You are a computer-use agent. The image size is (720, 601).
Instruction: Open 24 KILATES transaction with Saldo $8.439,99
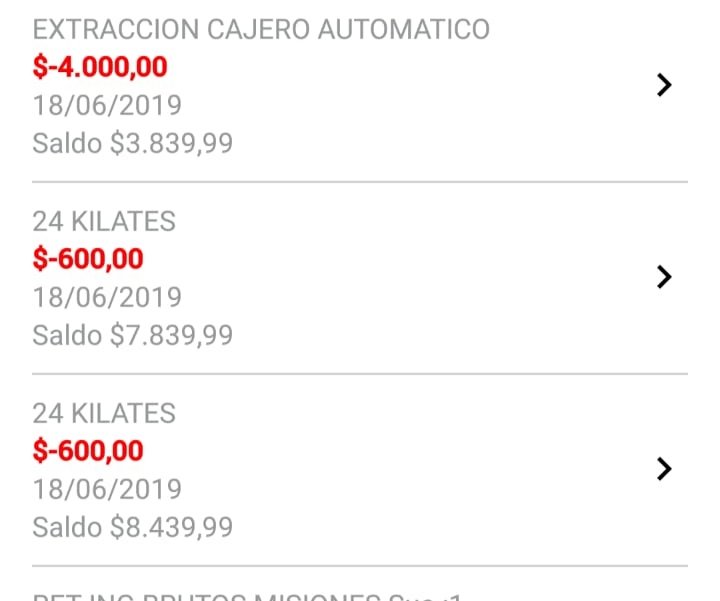tap(663, 469)
